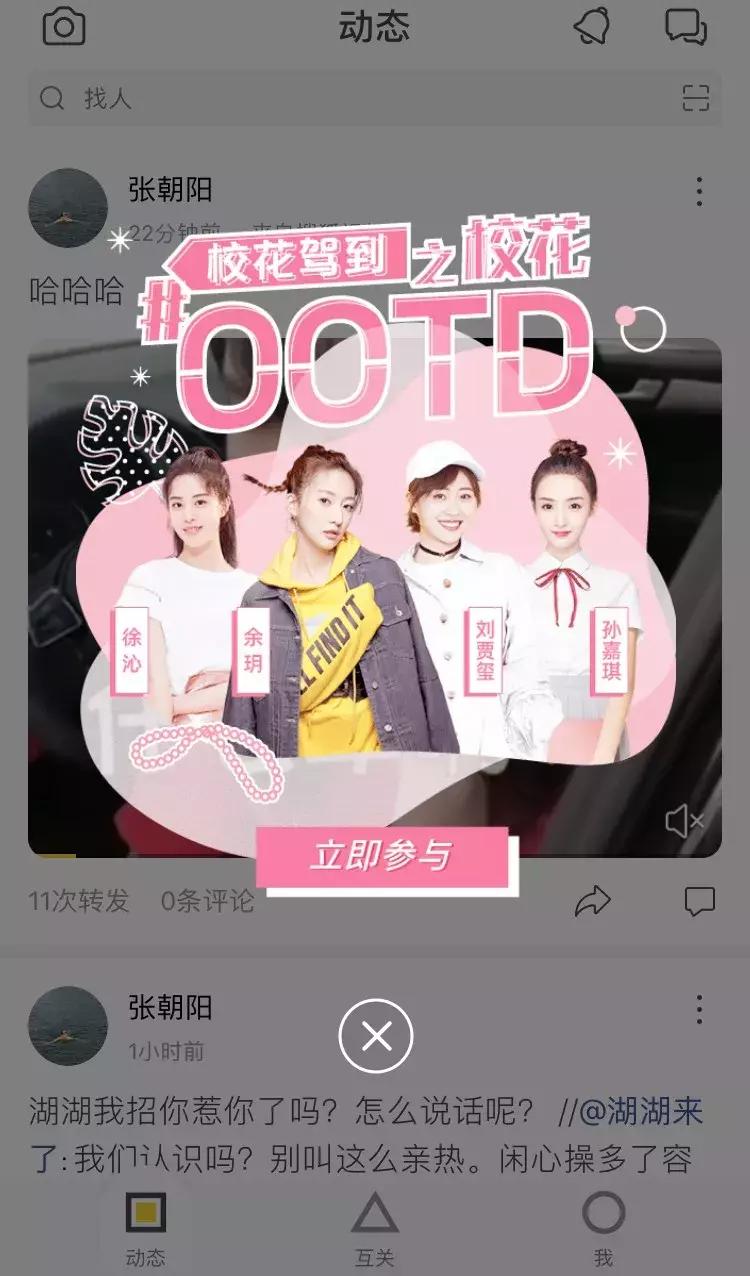Open the three-dot menu on the top post
This screenshot has height=1276, width=750.
point(697,190)
